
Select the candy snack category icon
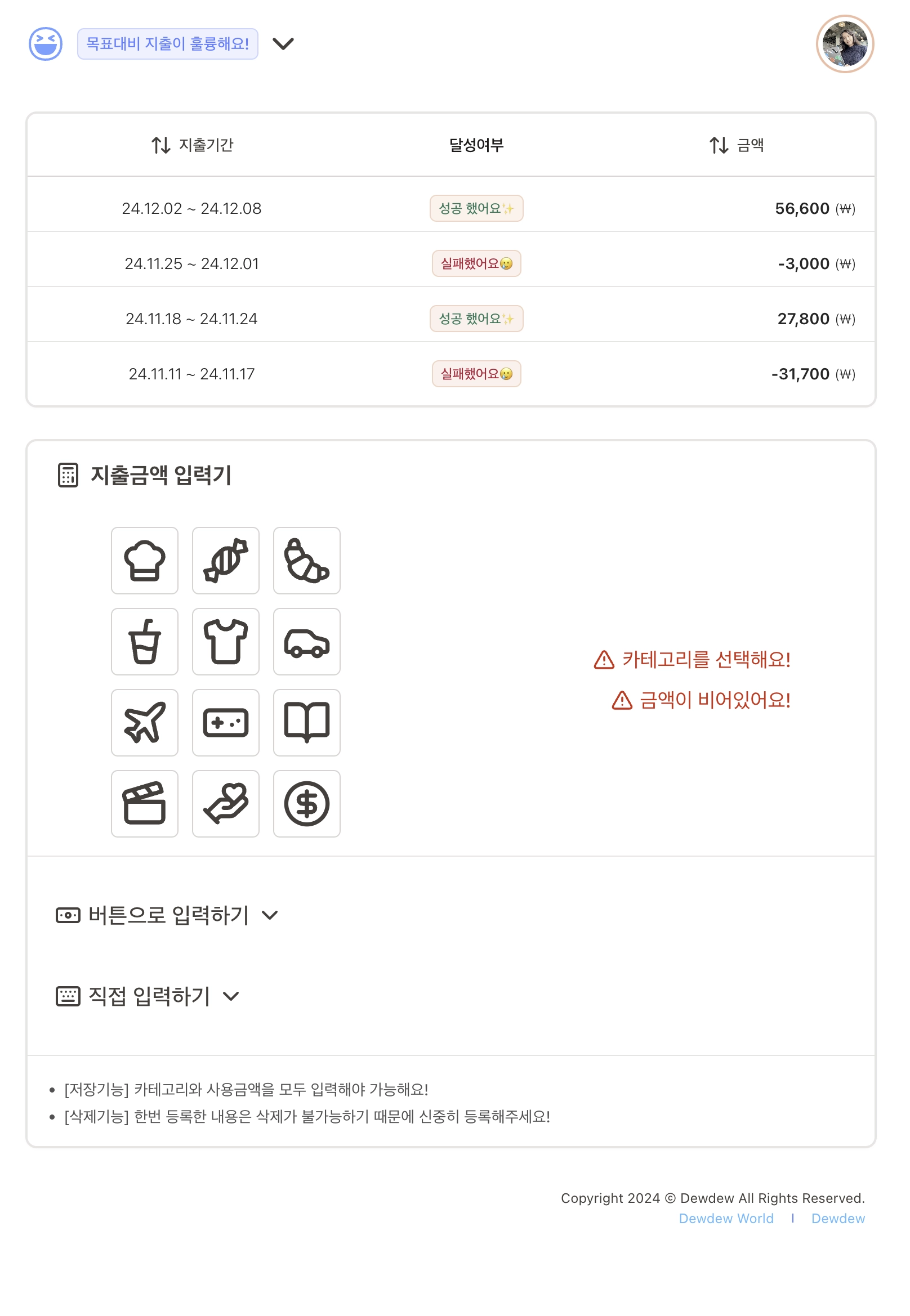[x=226, y=560]
